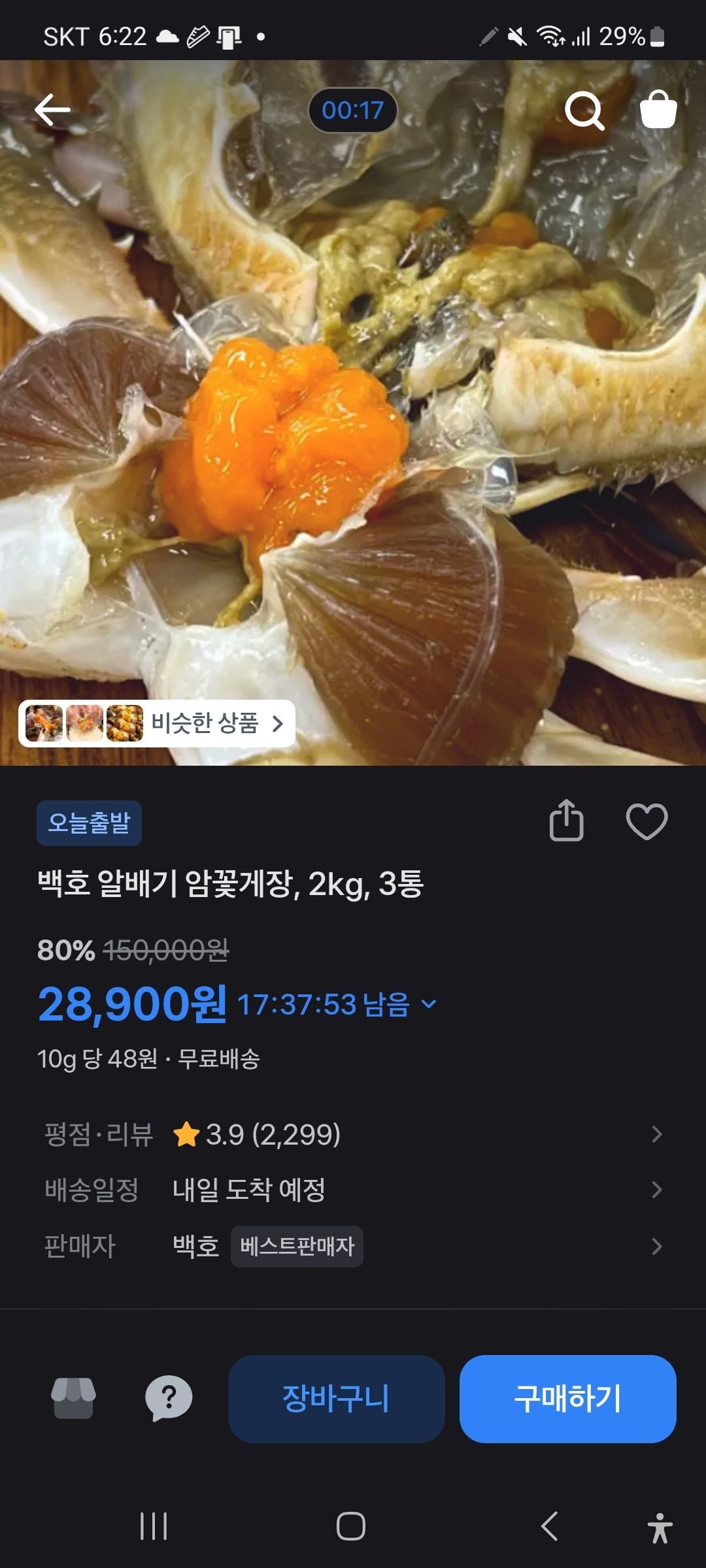Tap 장바구니 to add to cart
The image size is (706, 1568).
click(x=336, y=1399)
